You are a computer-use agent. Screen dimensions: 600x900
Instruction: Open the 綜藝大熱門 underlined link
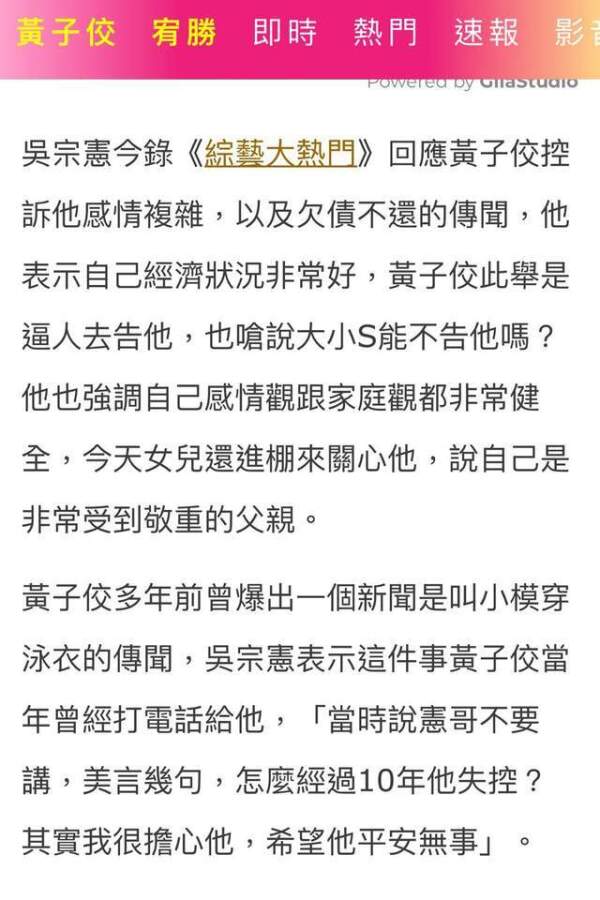pyautogui.click(x=279, y=155)
